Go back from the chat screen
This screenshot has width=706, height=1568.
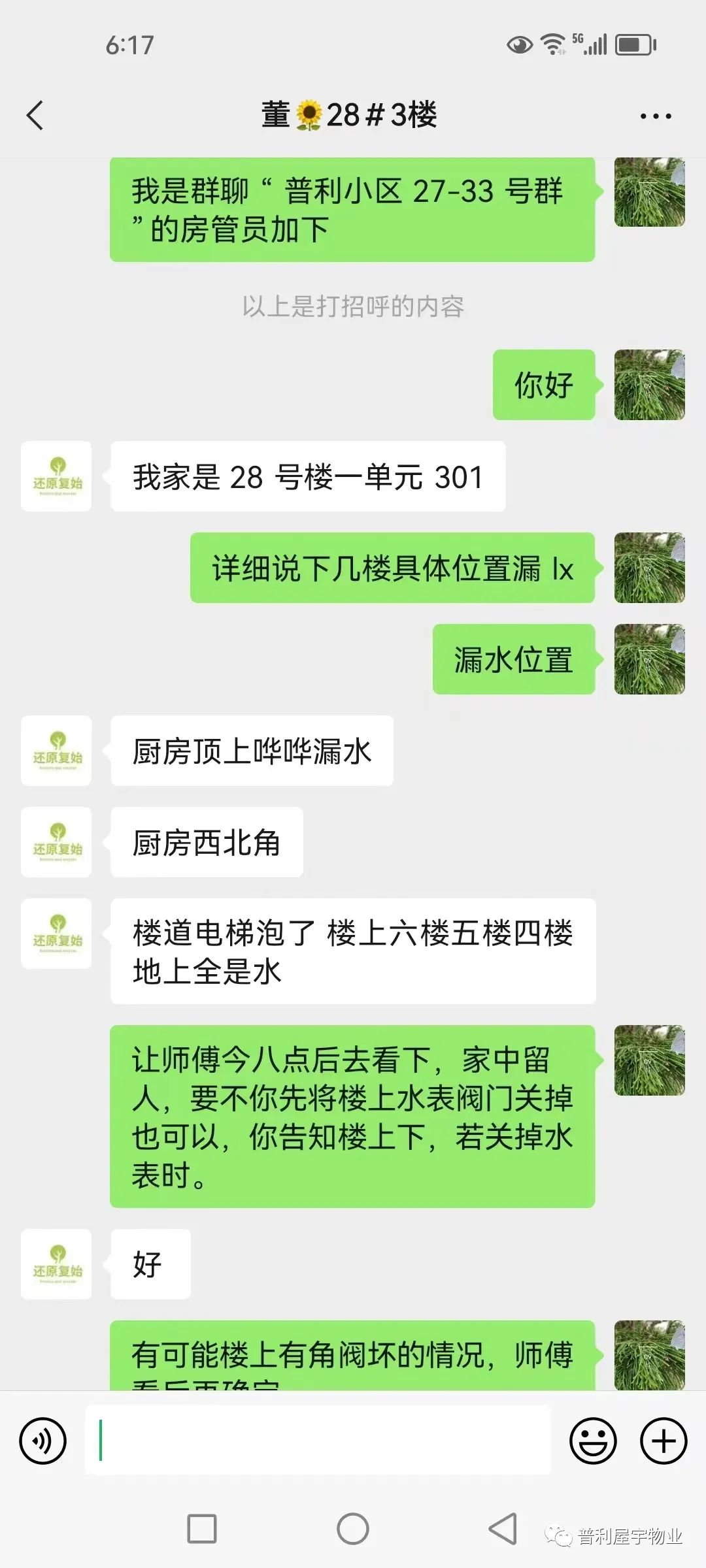point(35,116)
